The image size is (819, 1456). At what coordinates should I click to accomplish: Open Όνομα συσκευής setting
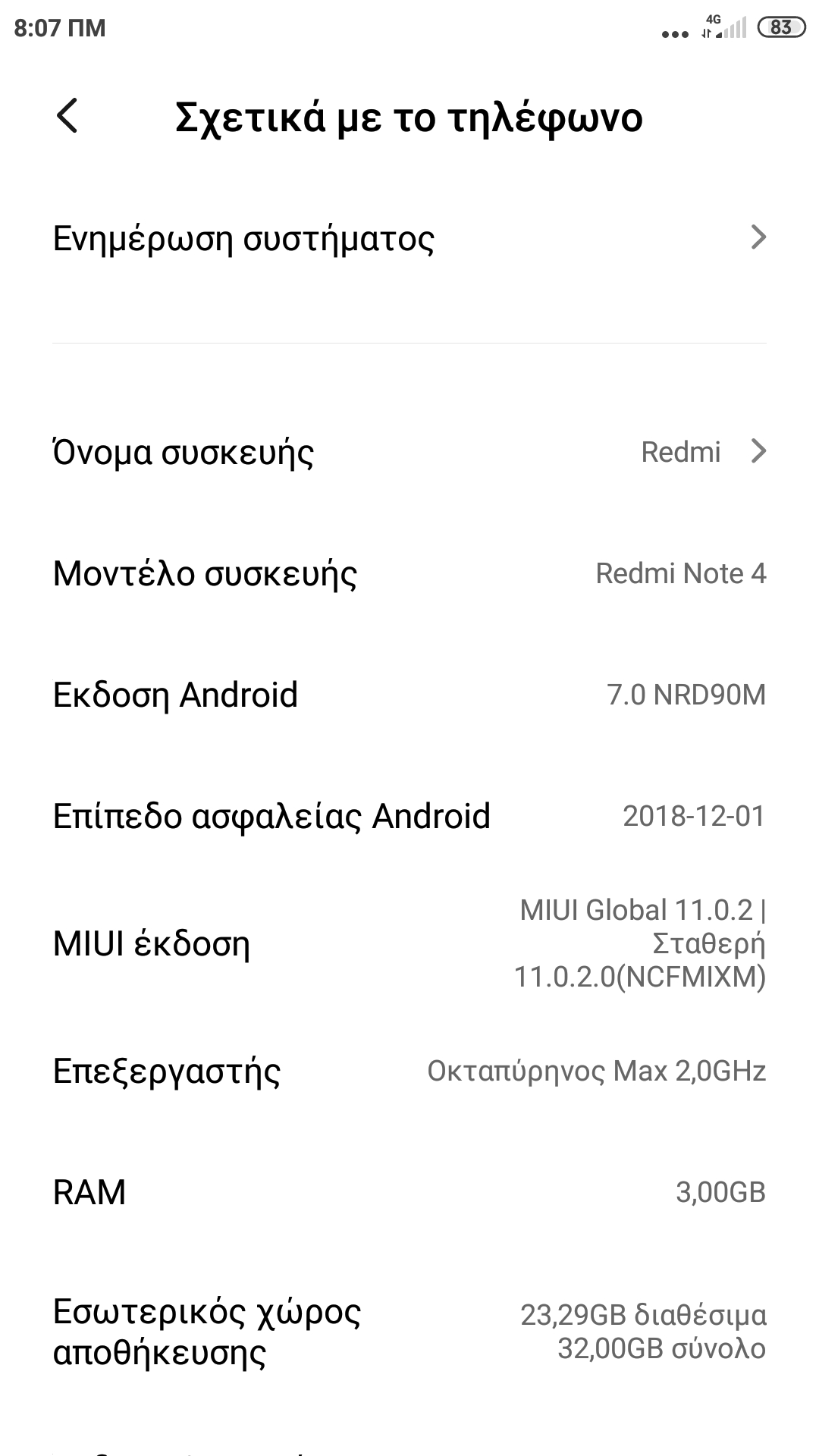(409, 452)
